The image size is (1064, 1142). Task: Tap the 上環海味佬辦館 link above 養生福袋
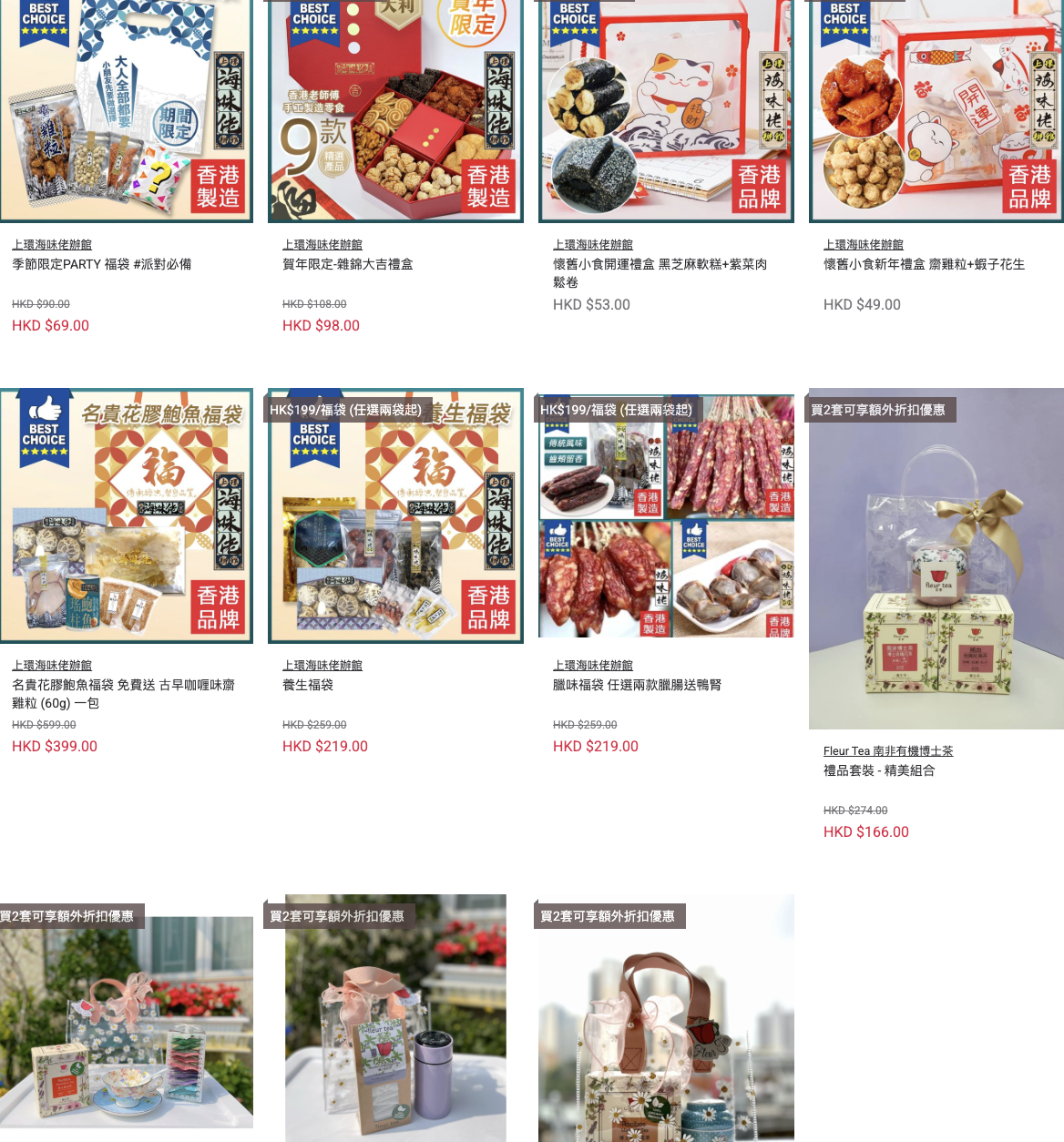click(322, 666)
